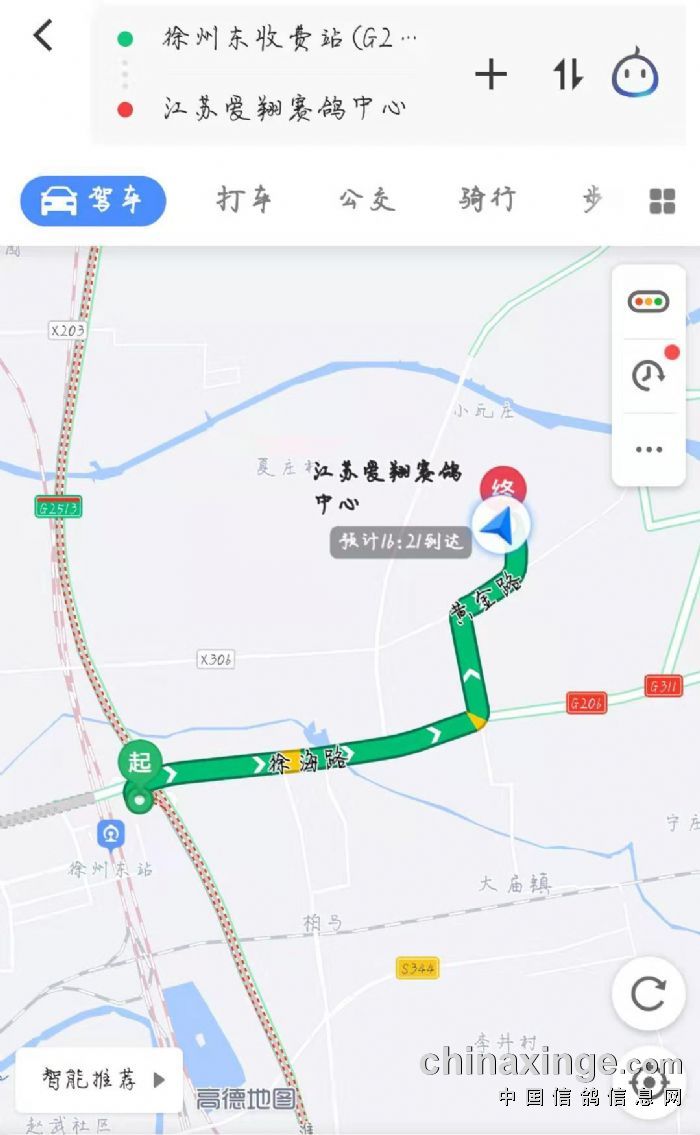Tap the 终 destination marker on map
The width and height of the screenshot is (700, 1135).
(x=504, y=489)
